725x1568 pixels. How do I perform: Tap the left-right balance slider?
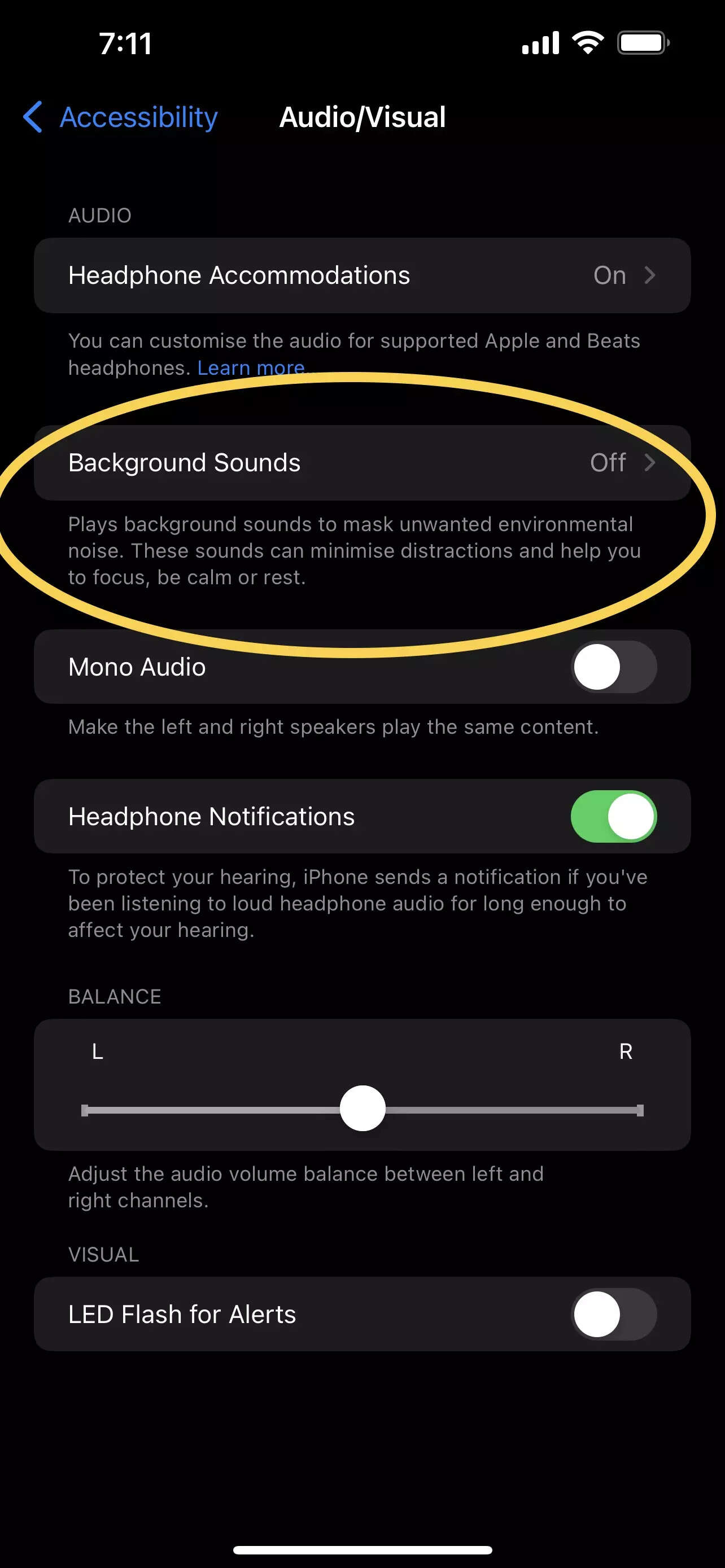point(362,1109)
